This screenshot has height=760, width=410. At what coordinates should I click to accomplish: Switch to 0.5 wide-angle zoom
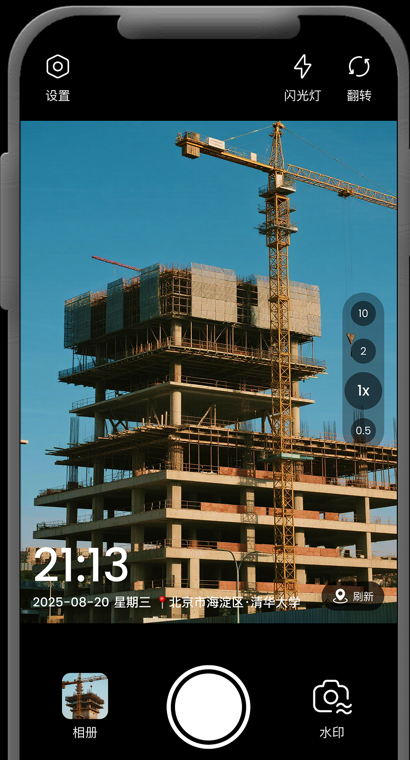tap(363, 430)
